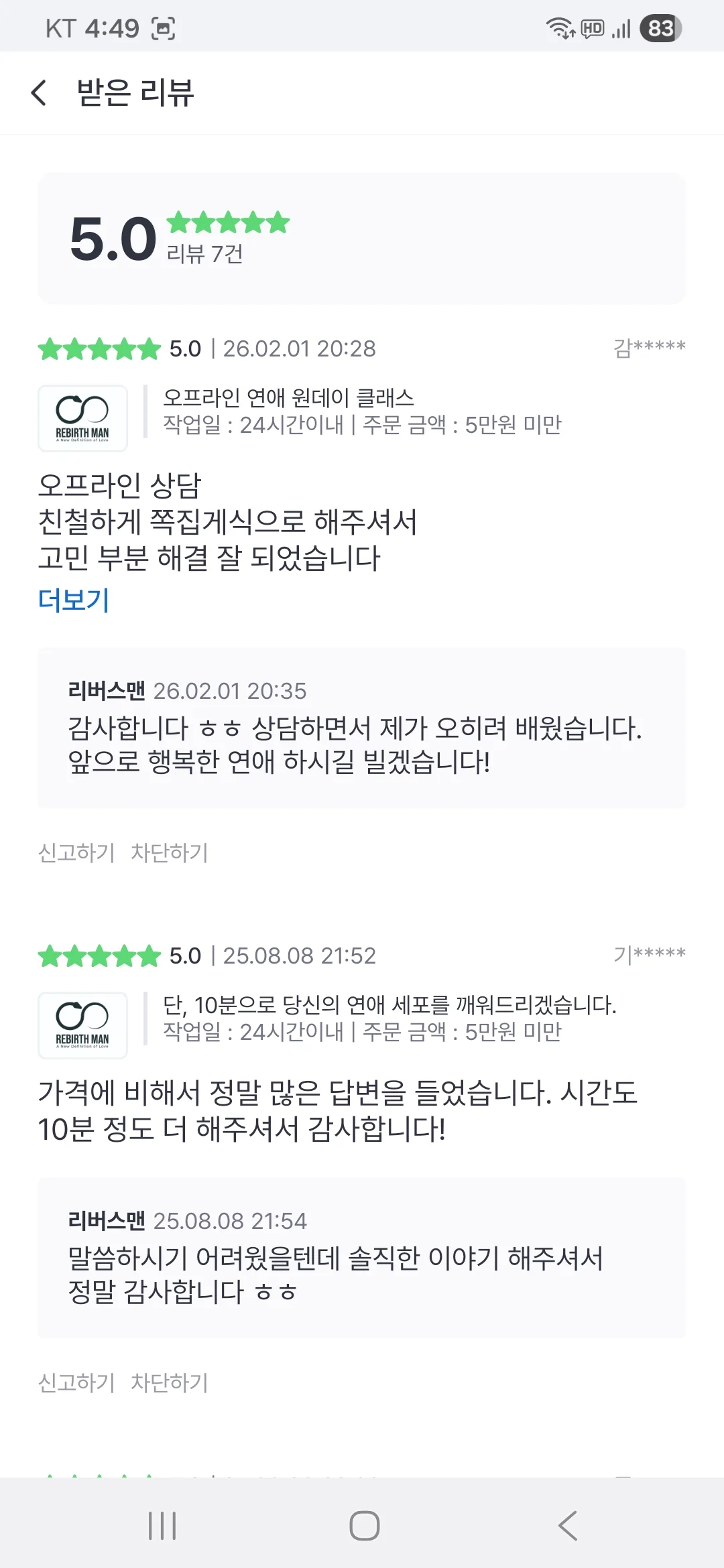The height and width of the screenshot is (1568, 724).
Task: Select 차단하기 under the first review
Action: [170, 852]
